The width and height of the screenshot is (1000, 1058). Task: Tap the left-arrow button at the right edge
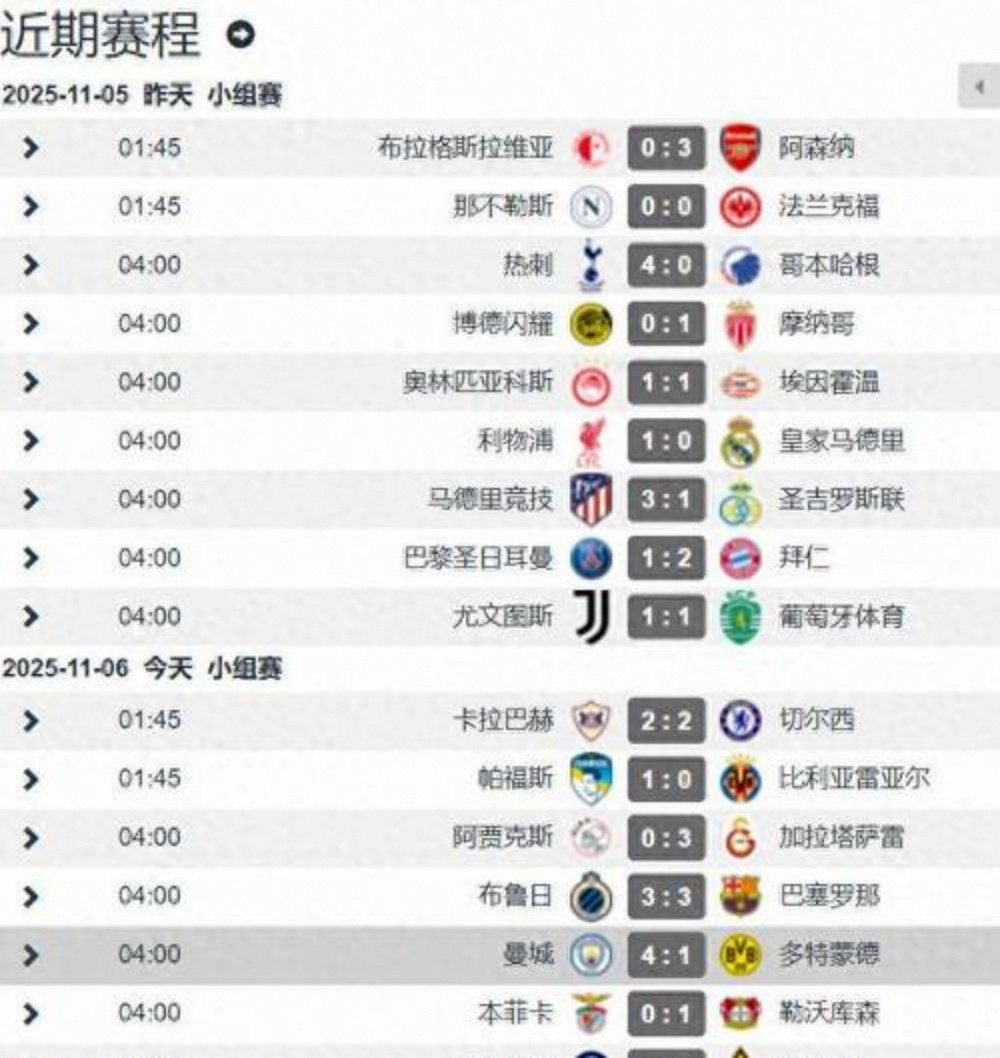pyautogui.click(x=980, y=87)
